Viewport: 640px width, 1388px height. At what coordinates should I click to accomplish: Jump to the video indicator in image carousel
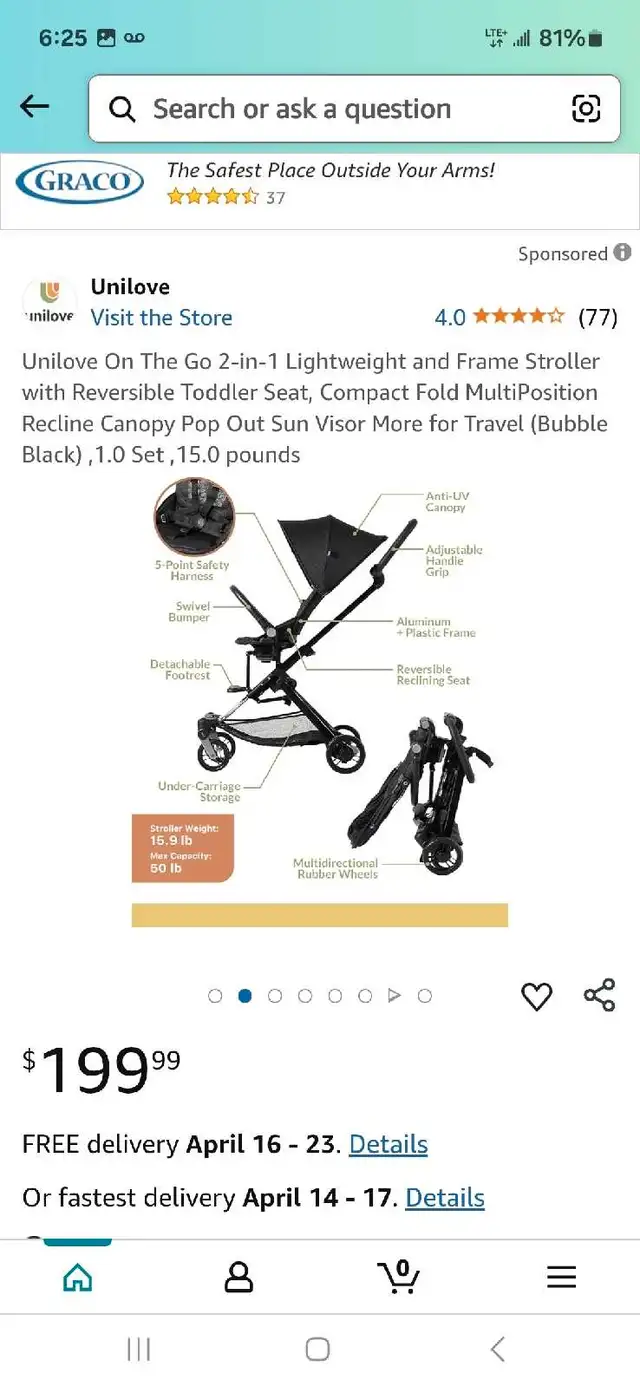pos(394,996)
